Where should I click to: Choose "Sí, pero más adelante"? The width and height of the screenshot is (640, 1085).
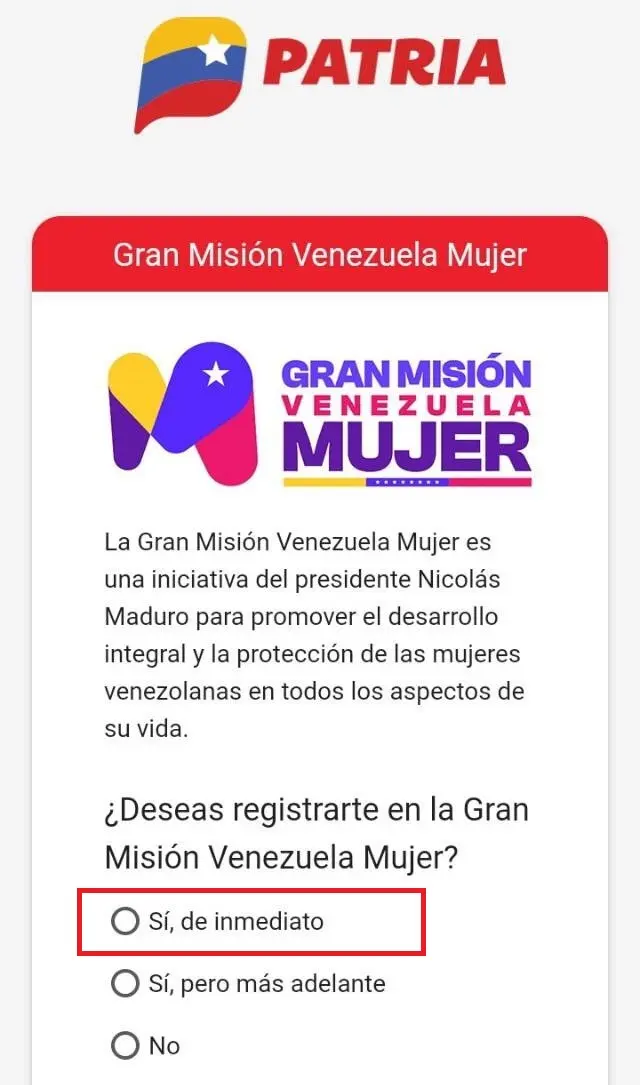pos(125,984)
